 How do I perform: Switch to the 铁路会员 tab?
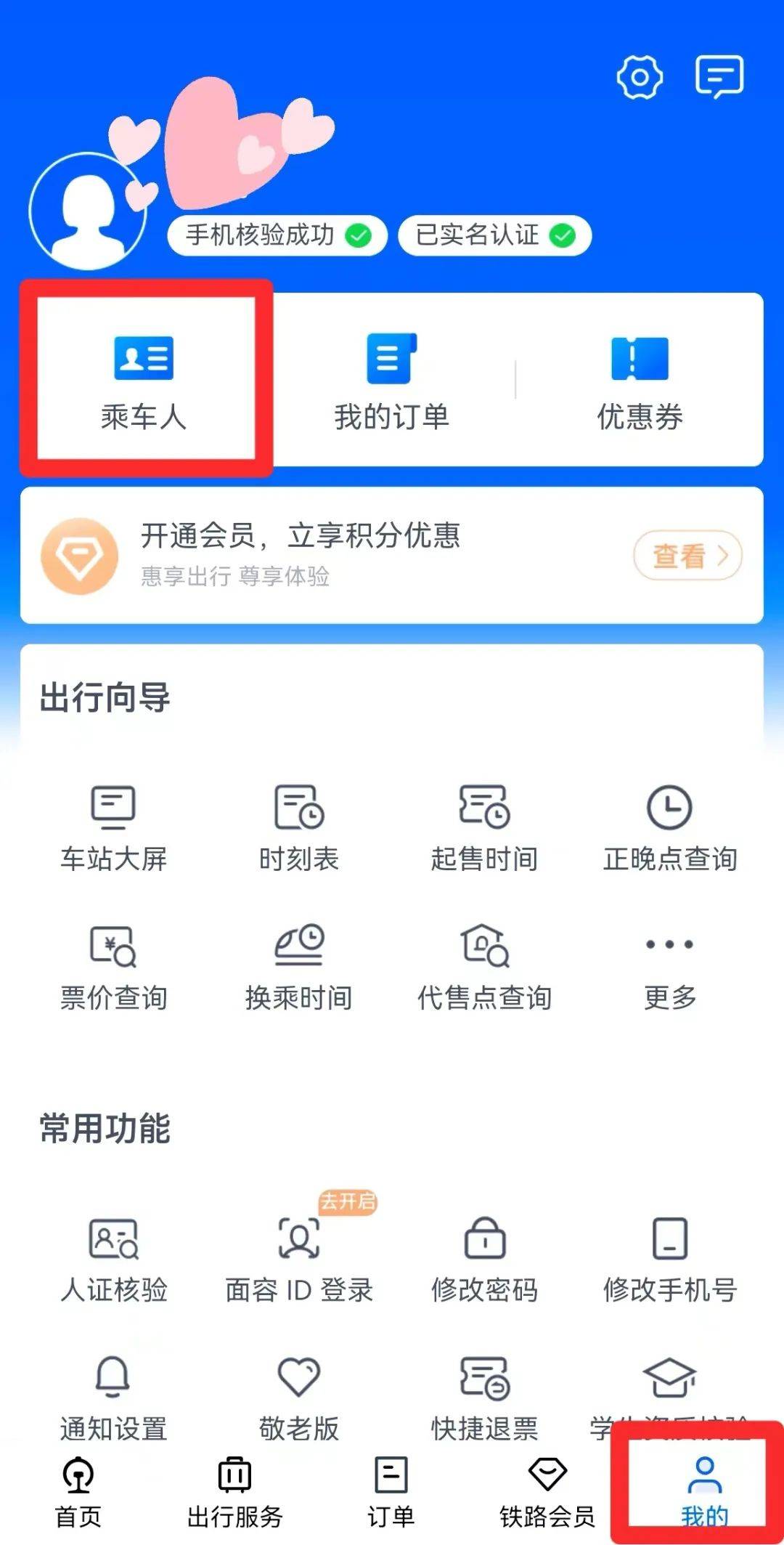coord(547,1493)
